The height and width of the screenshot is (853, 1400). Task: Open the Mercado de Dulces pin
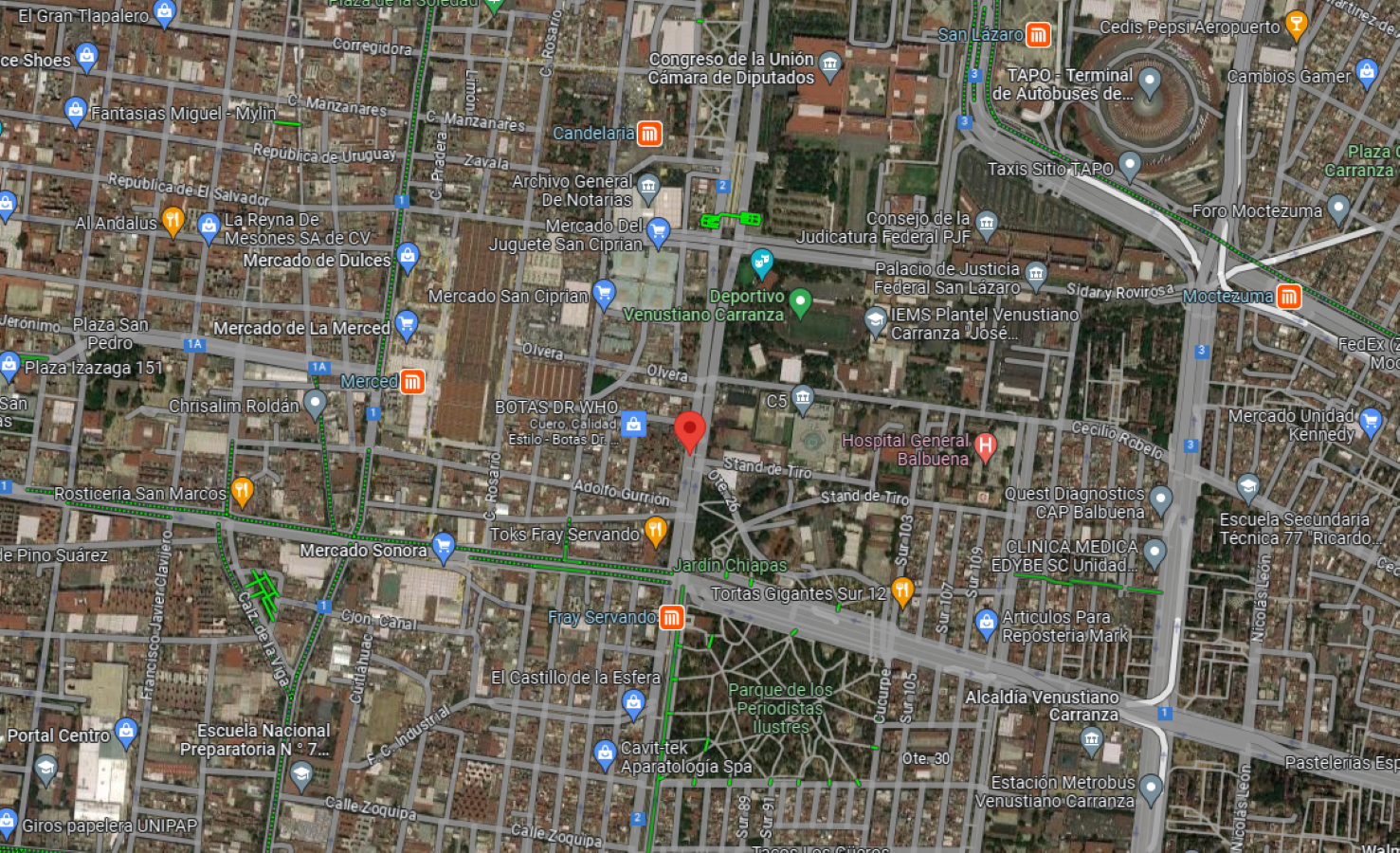click(409, 257)
